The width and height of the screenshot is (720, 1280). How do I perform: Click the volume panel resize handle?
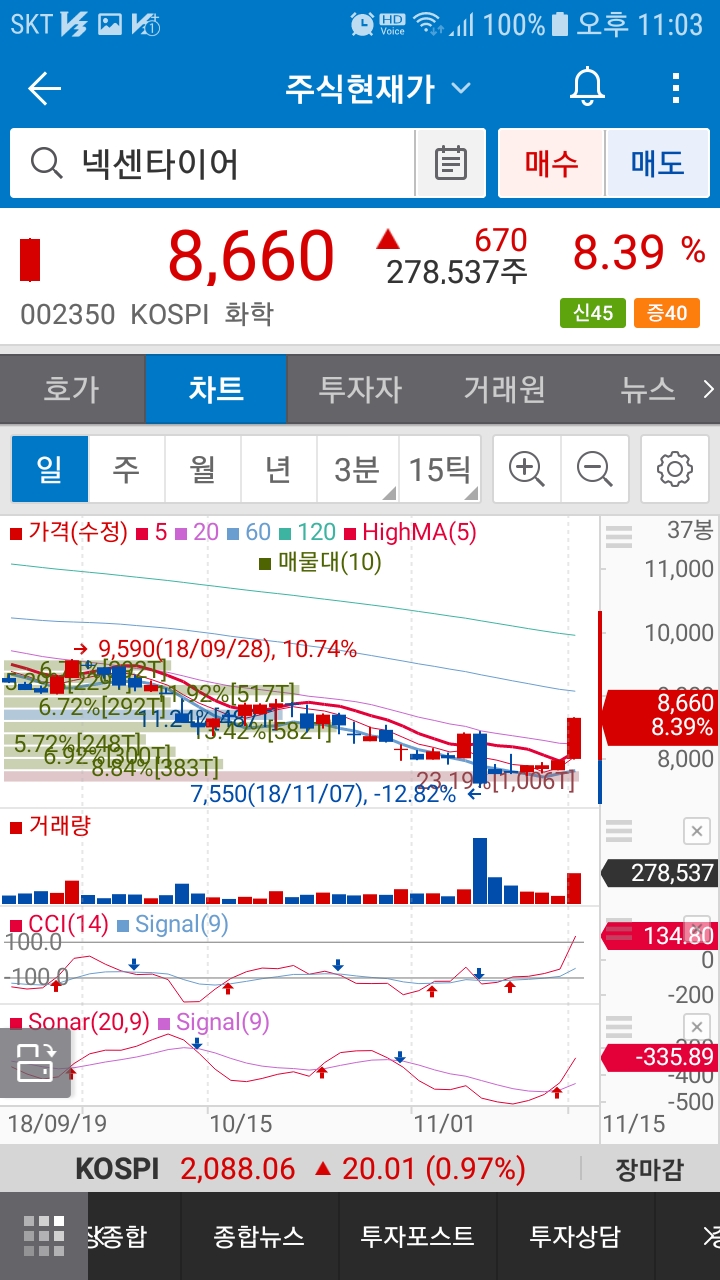[x=618, y=831]
